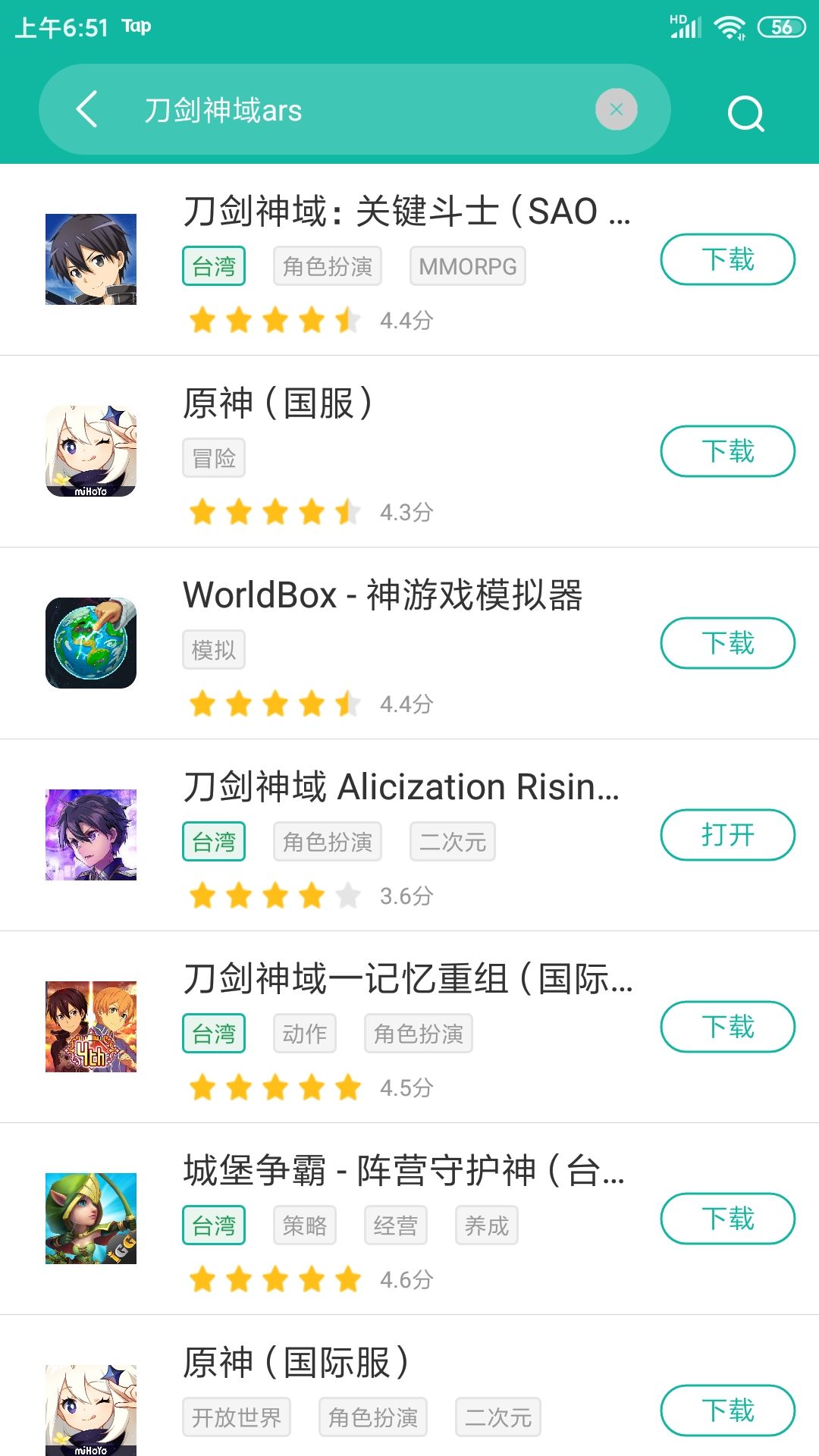The image size is (819, 1456).
Task: Clear the search text with the x button
Action: (616, 108)
